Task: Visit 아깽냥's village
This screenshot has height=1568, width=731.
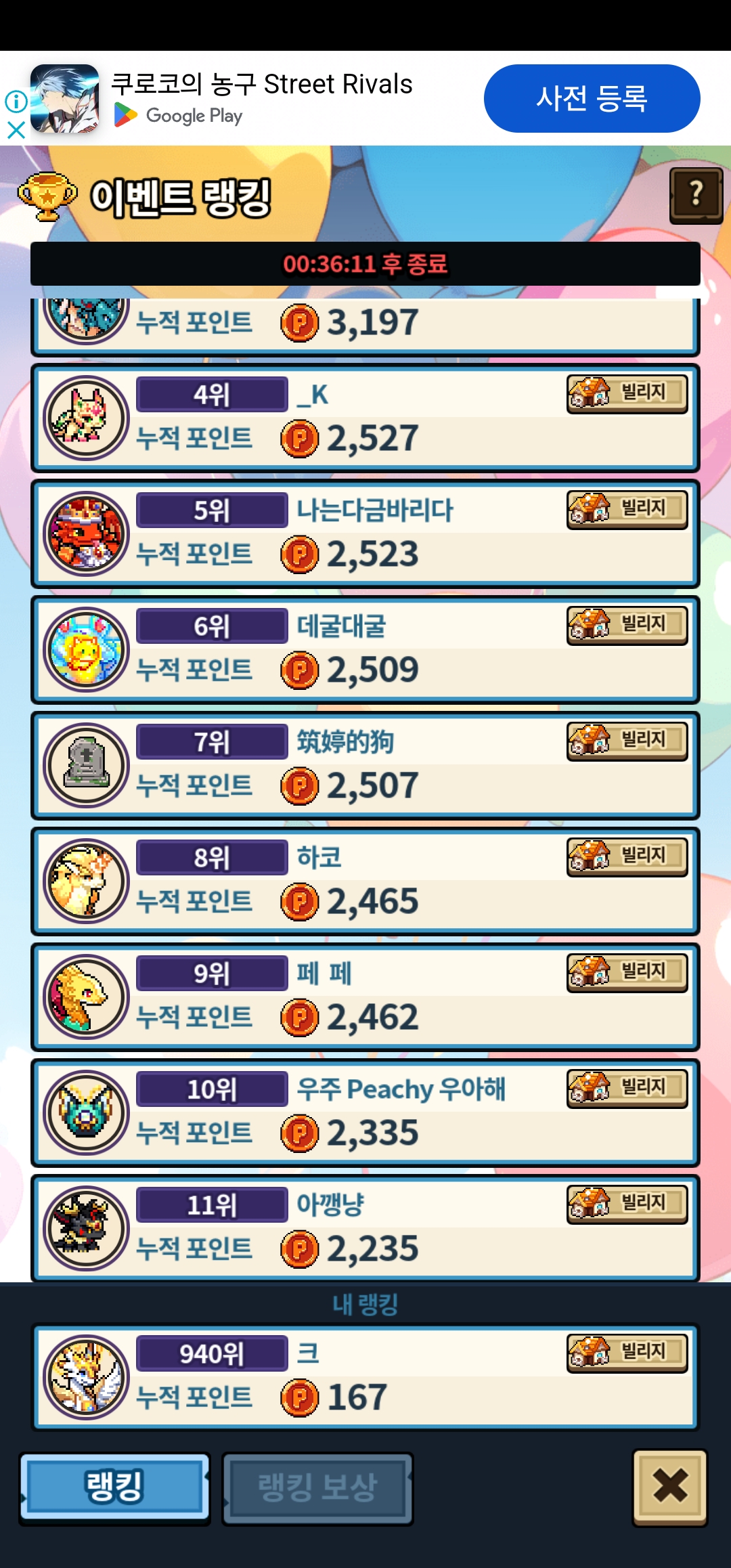Action: (627, 1204)
